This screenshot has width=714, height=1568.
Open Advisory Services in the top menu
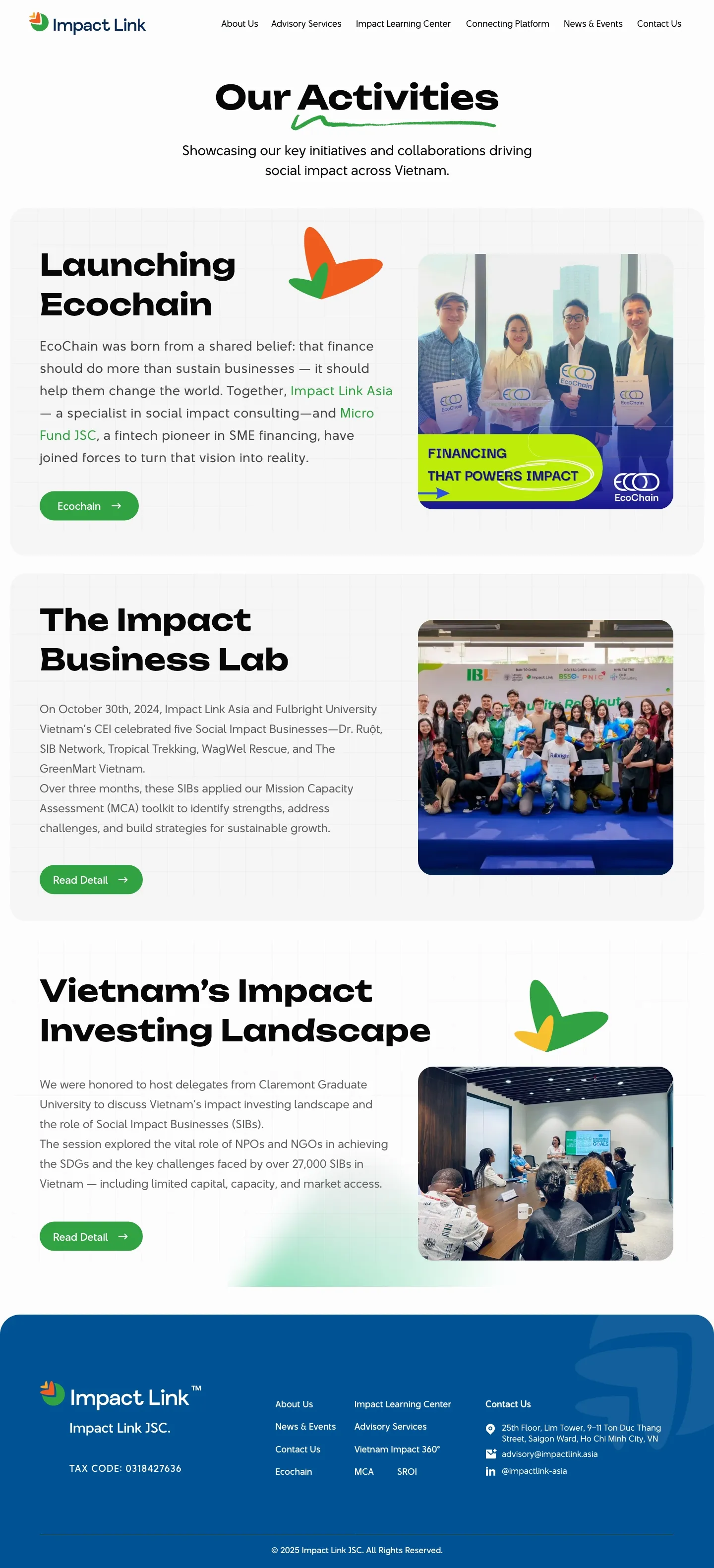pyautogui.click(x=305, y=24)
